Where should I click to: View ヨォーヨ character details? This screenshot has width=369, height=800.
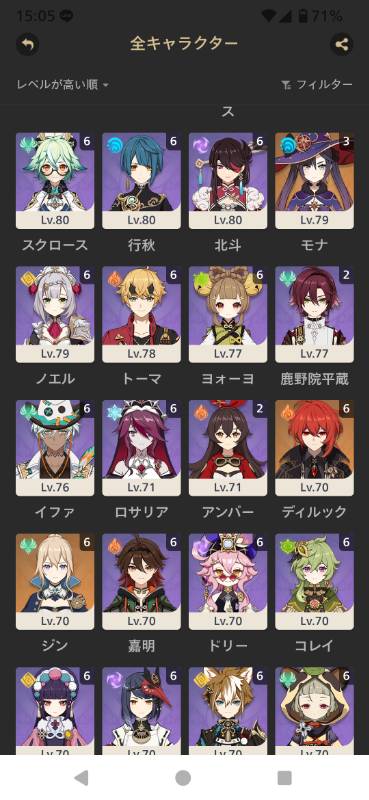(228, 314)
